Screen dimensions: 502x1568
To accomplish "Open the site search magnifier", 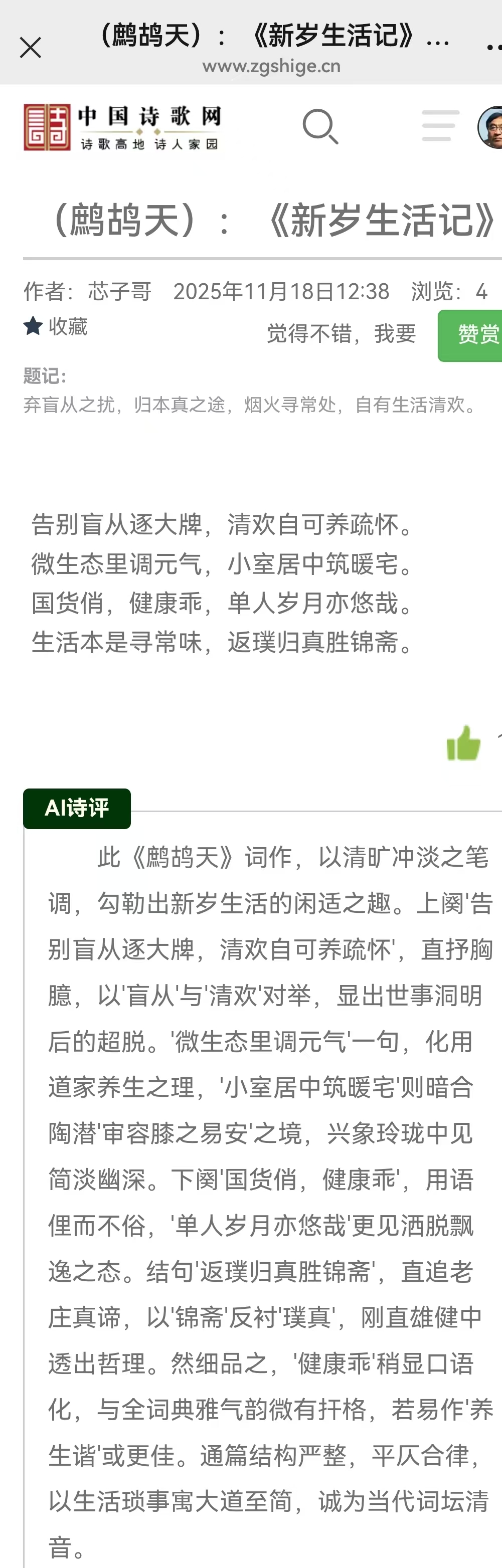I will 320,127.
